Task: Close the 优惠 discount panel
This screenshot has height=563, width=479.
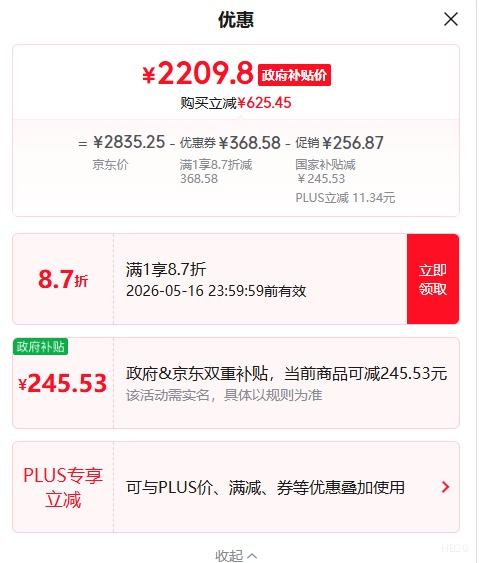Action: (x=451, y=19)
